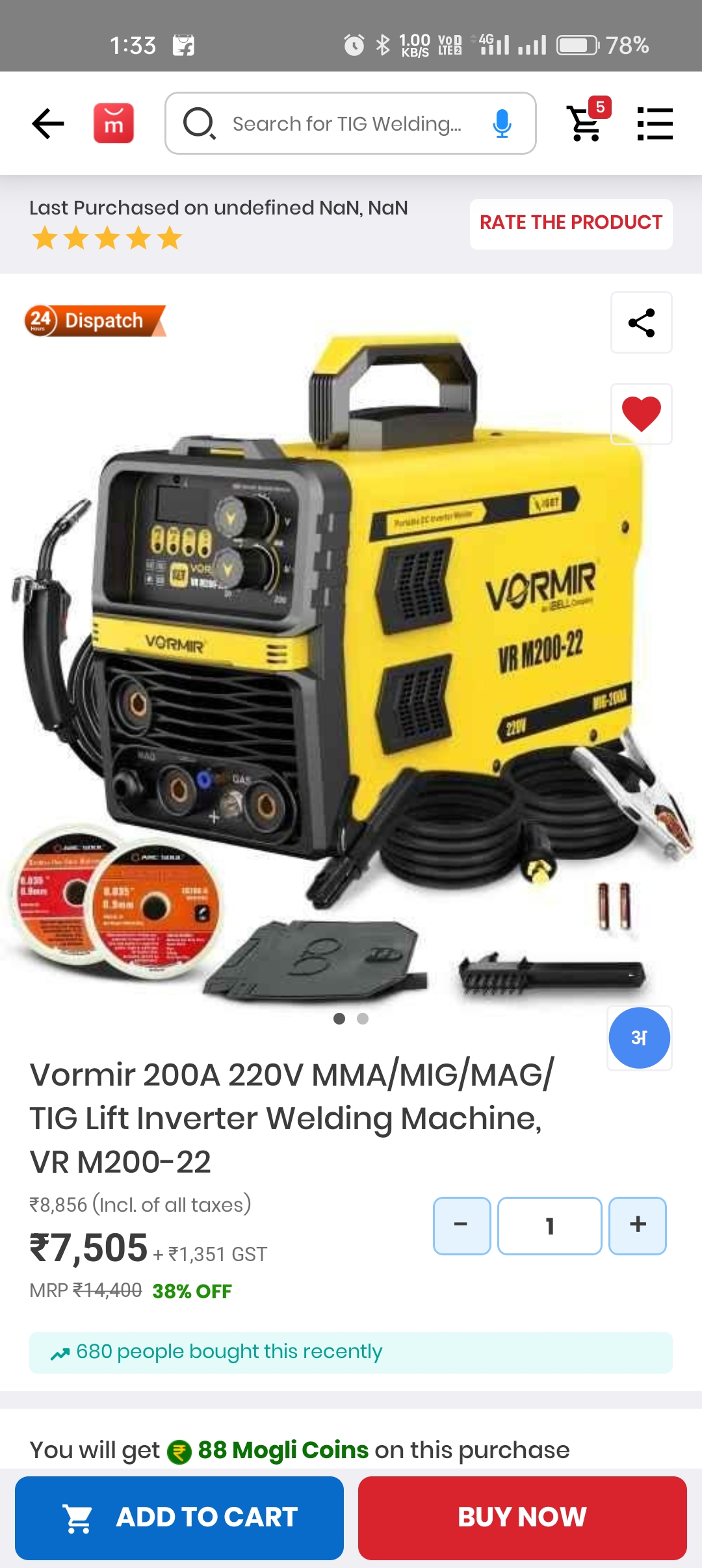Image resolution: width=702 pixels, height=1568 pixels.
Task: Go back using the arrow icon
Action: pos(48,124)
